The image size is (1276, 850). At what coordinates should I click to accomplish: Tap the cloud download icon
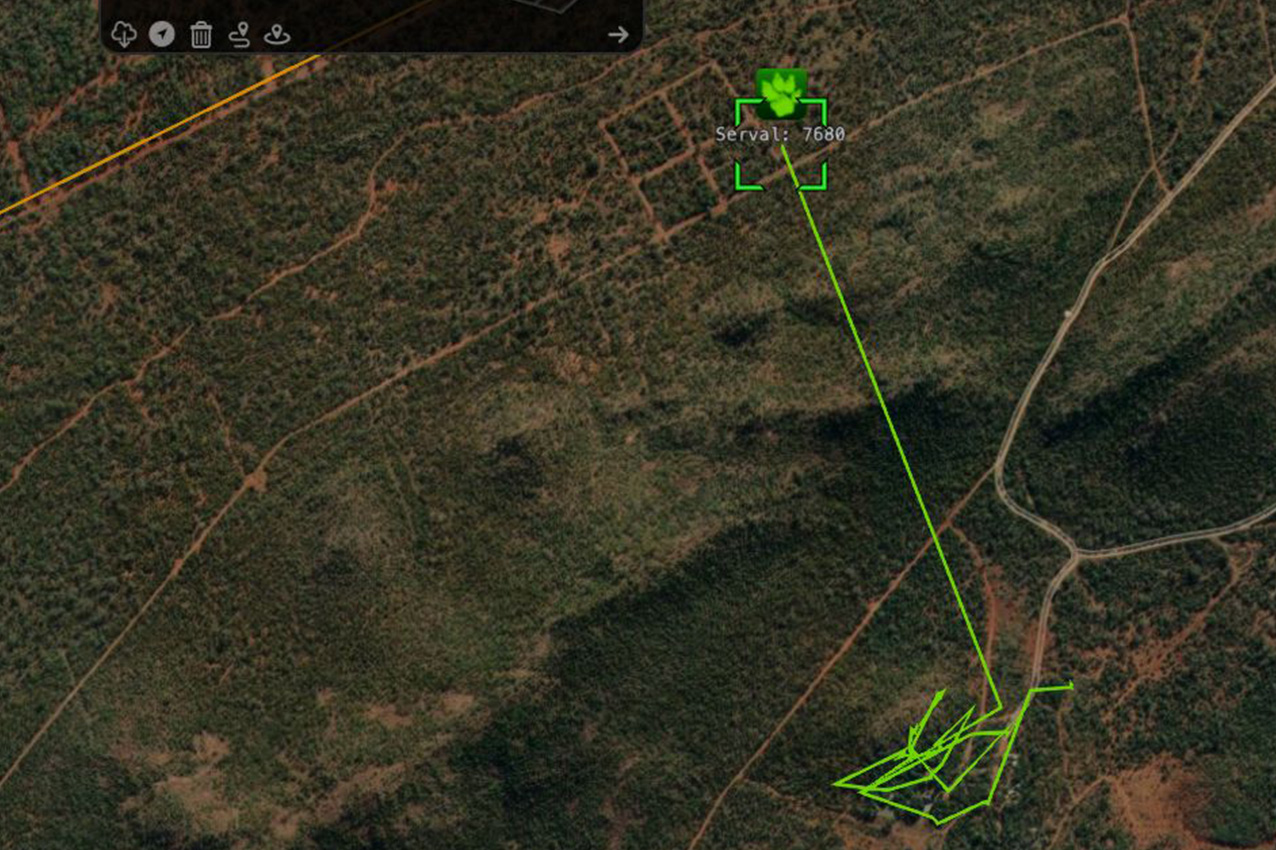pyautogui.click(x=124, y=34)
